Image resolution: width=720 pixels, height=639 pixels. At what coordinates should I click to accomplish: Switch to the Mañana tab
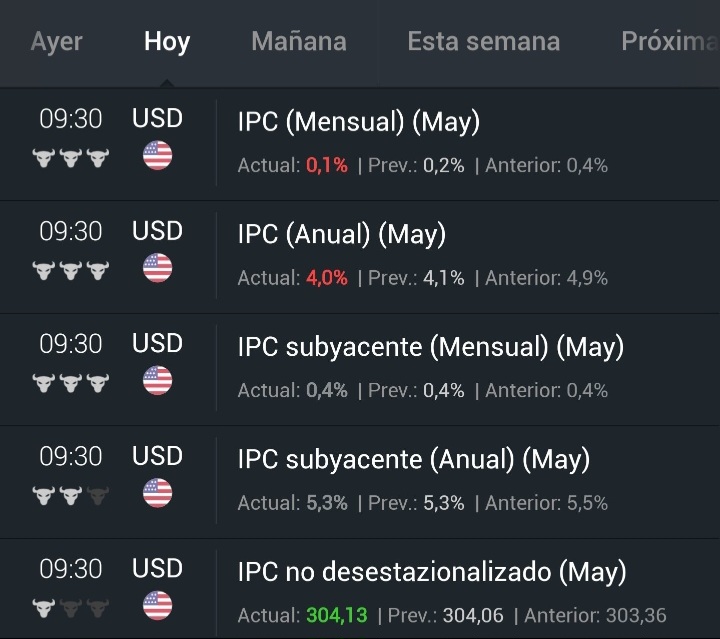click(299, 42)
